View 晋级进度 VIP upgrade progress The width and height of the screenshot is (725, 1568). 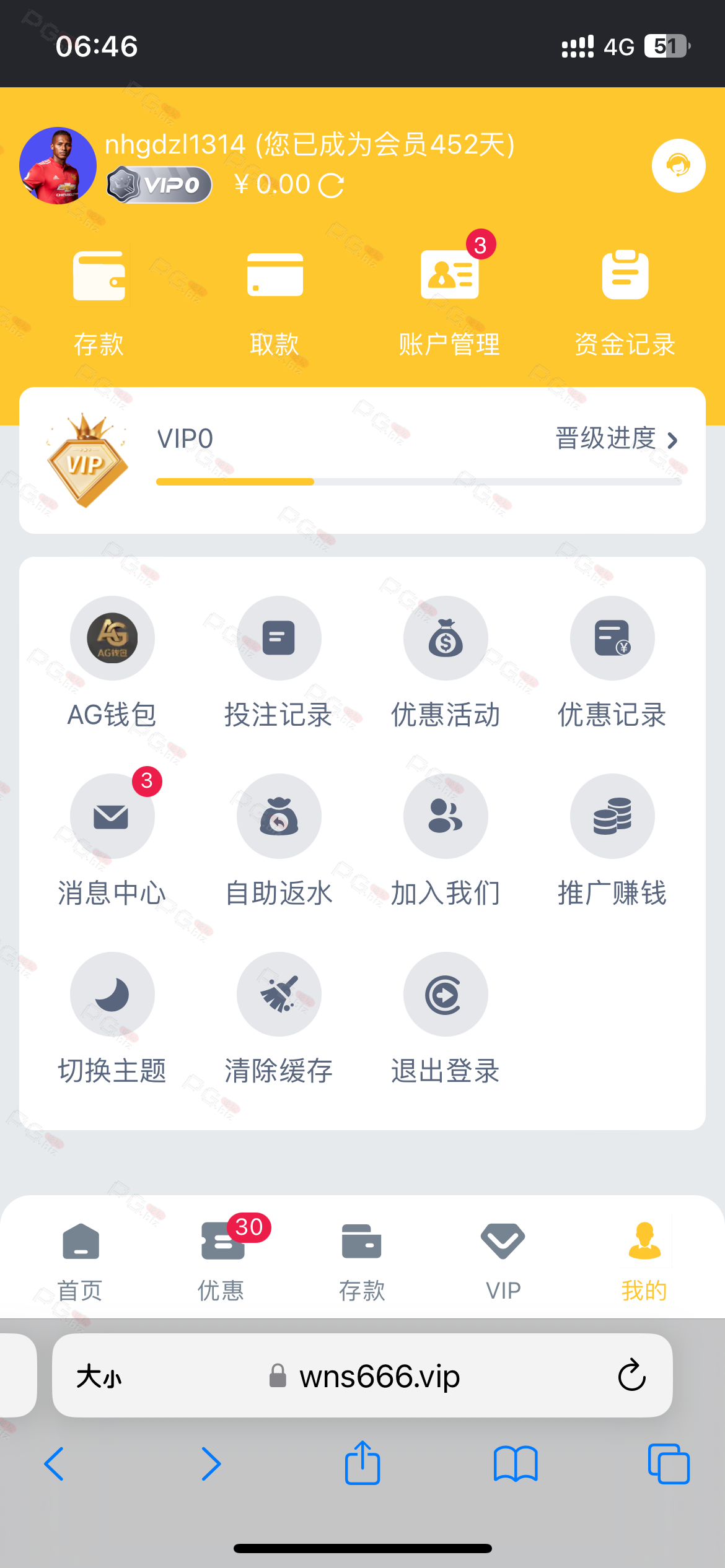617,439
